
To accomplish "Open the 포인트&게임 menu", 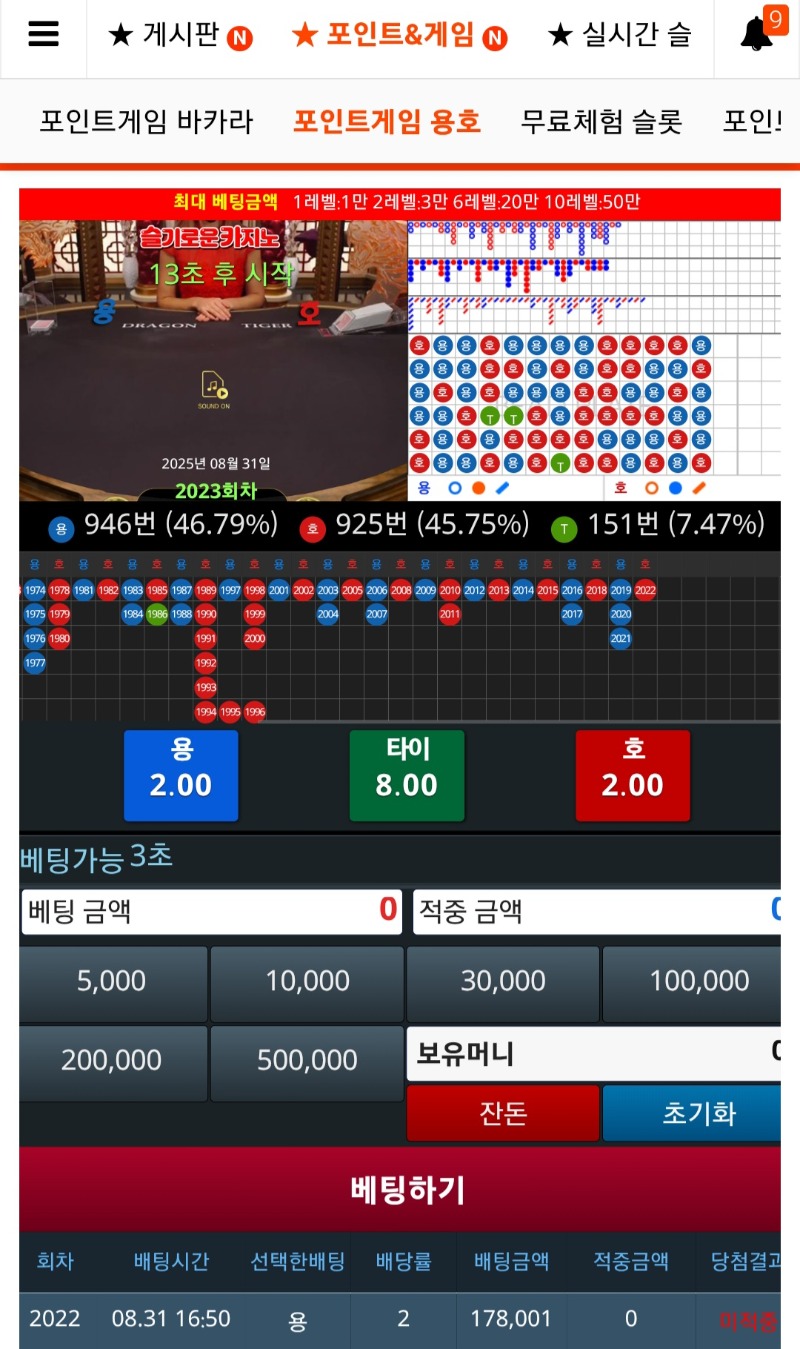I will point(399,37).
